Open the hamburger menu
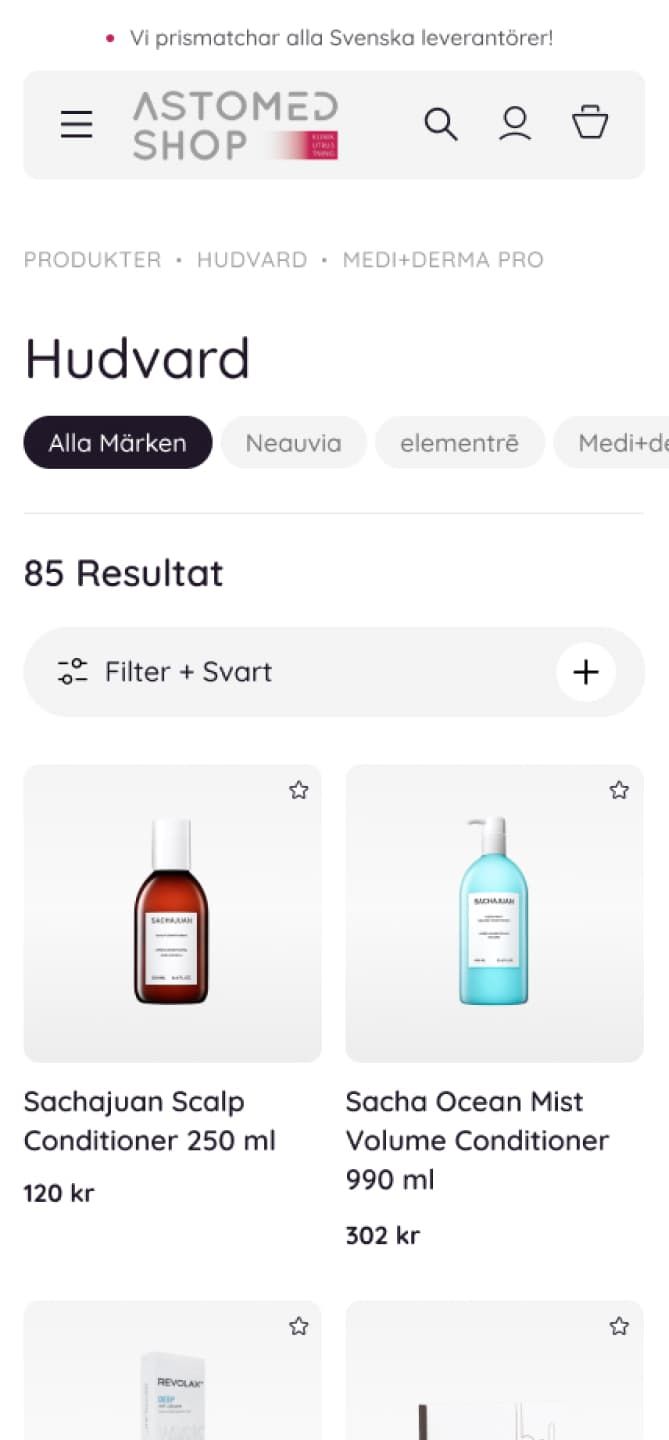The height and width of the screenshot is (1440, 669). (76, 124)
